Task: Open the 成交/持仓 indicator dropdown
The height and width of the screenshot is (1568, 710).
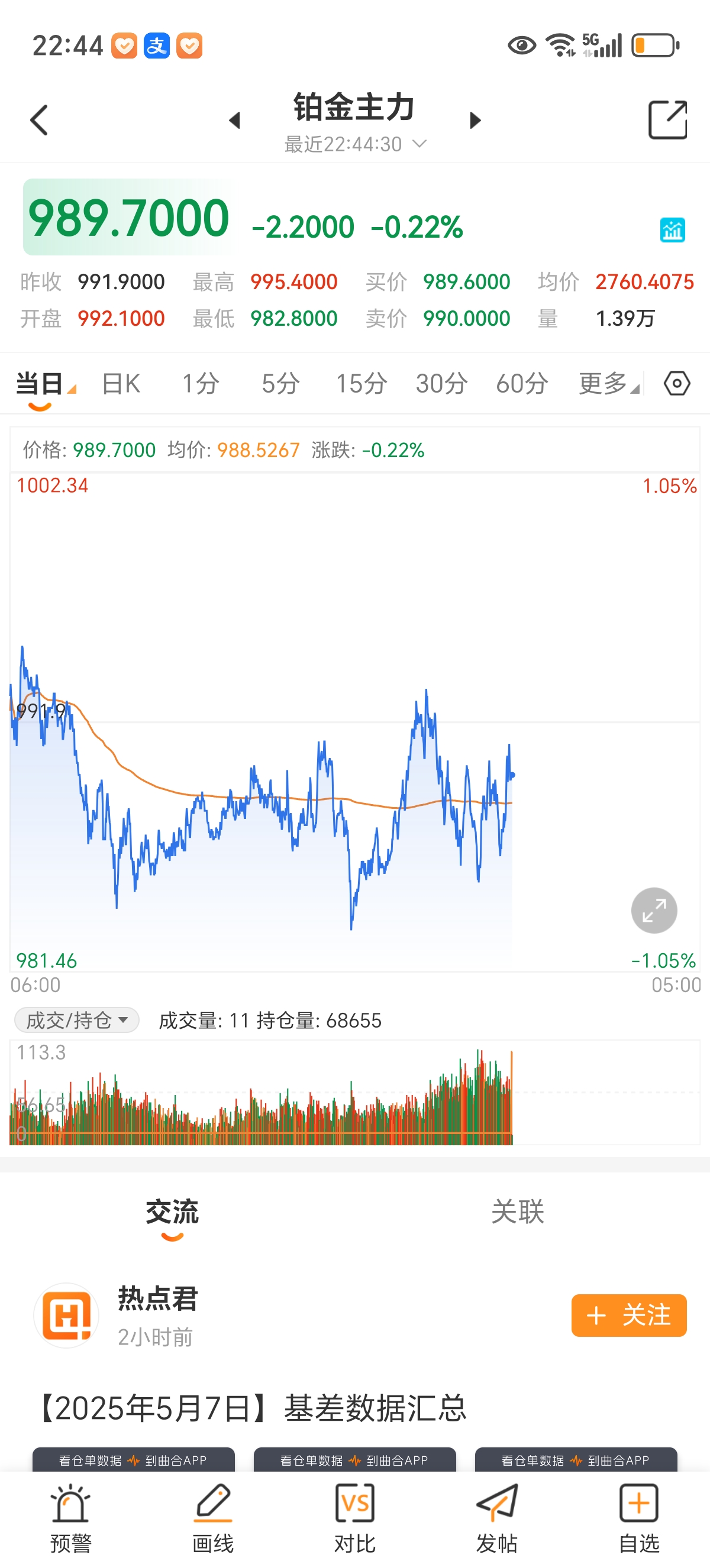Action: click(x=77, y=1019)
